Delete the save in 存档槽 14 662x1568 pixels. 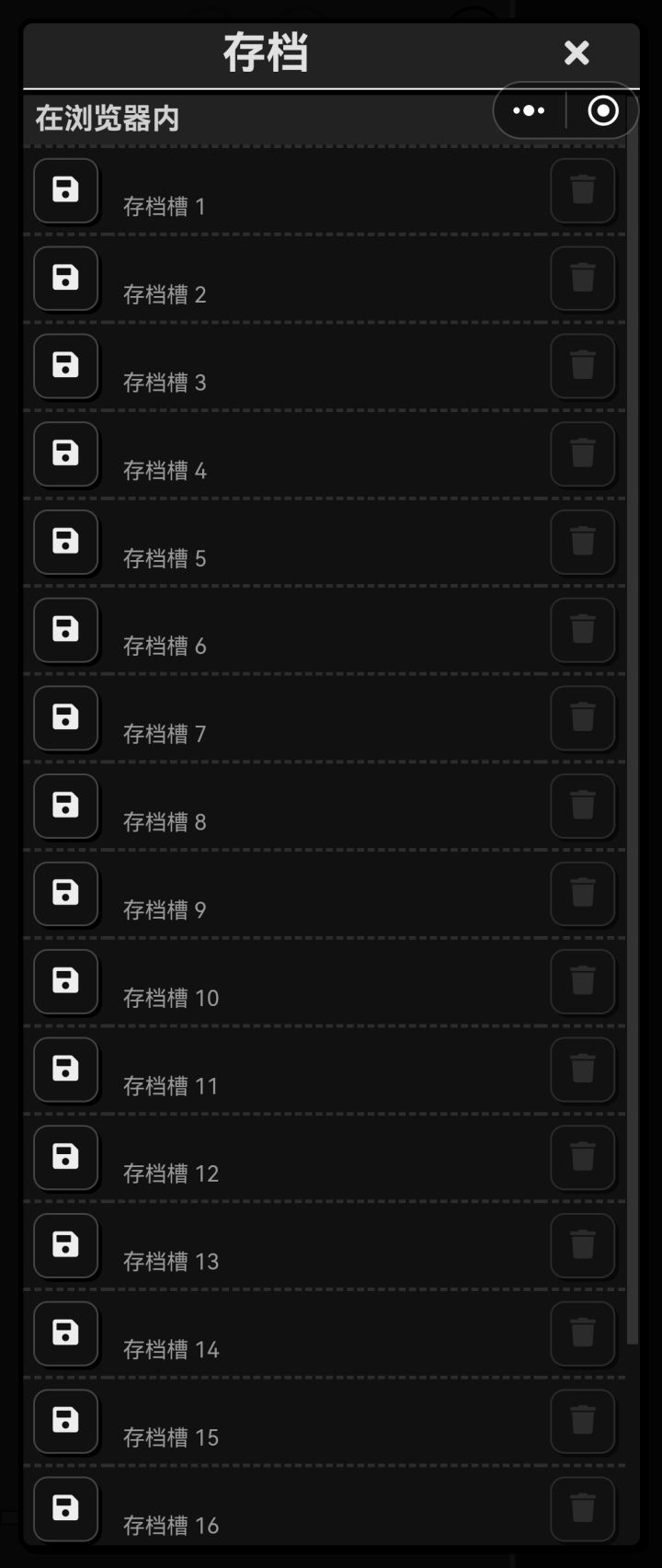pyautogui.click(x=582, y=1333)
